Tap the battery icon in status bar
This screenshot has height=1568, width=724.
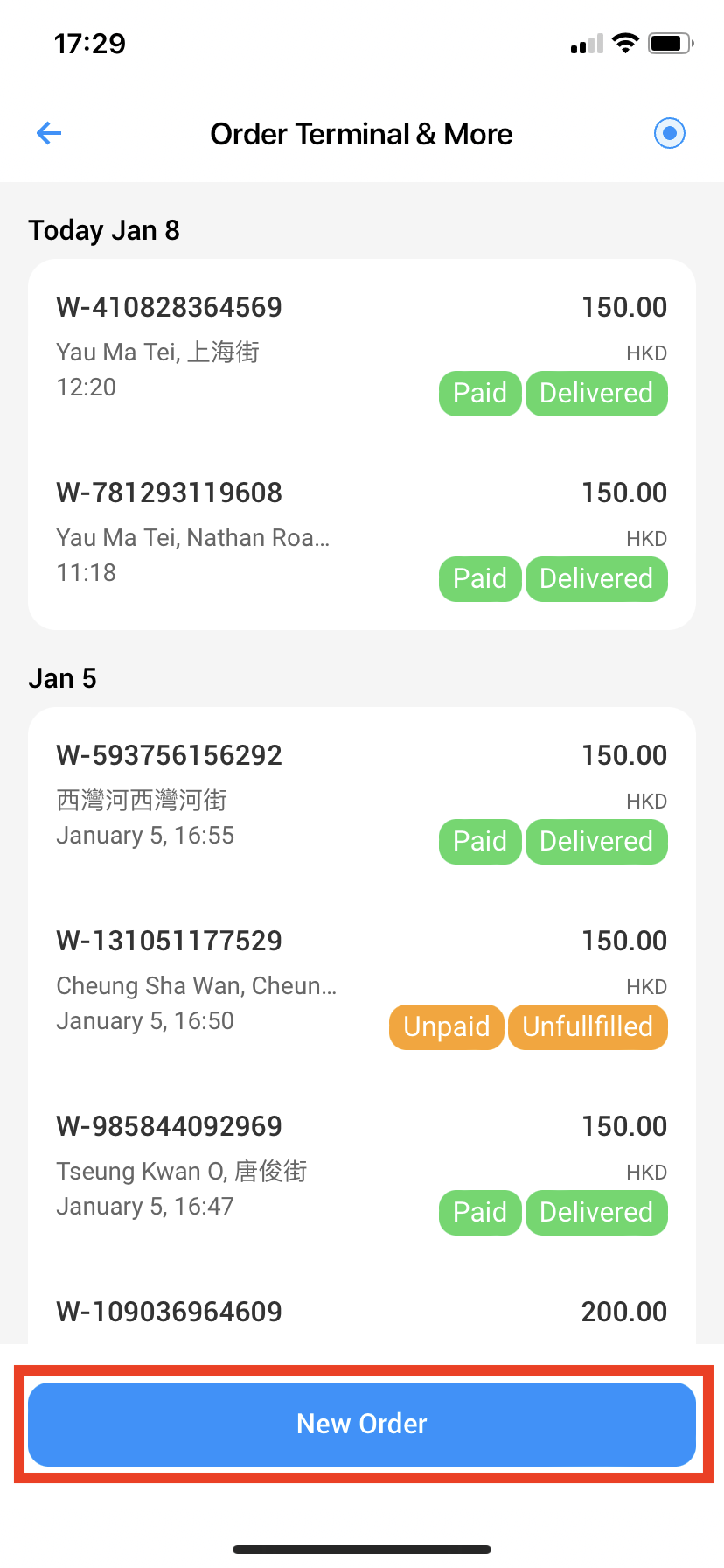pyautogui.click(x=670, y=42)
